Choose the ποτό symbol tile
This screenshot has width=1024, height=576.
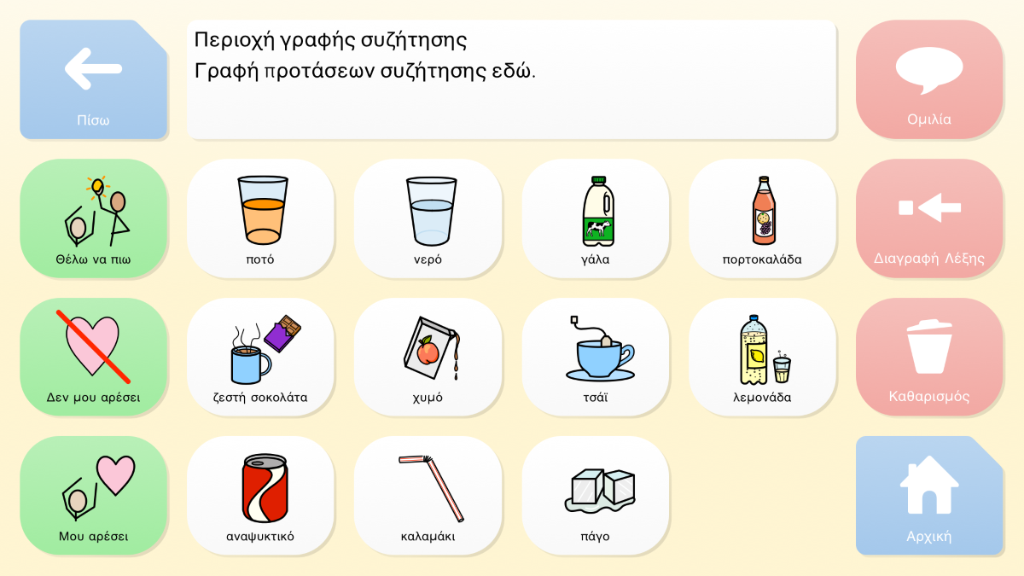[260, 218]
